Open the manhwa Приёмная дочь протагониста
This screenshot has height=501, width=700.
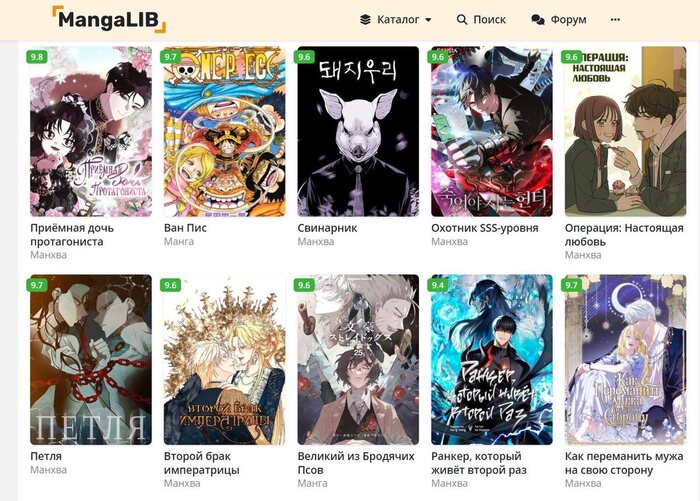tap(91, 131)
